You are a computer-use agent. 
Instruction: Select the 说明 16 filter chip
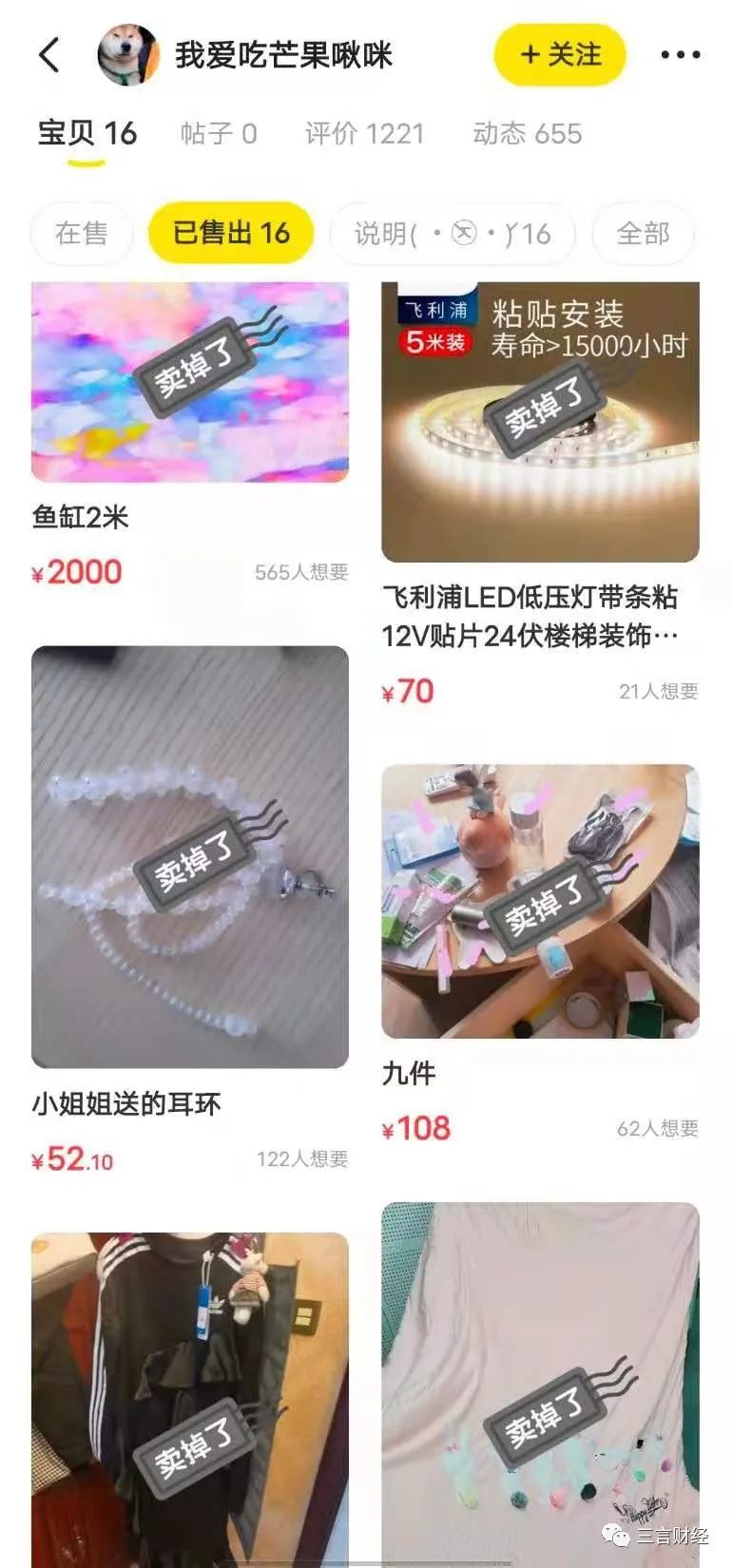tap(452, 233)
